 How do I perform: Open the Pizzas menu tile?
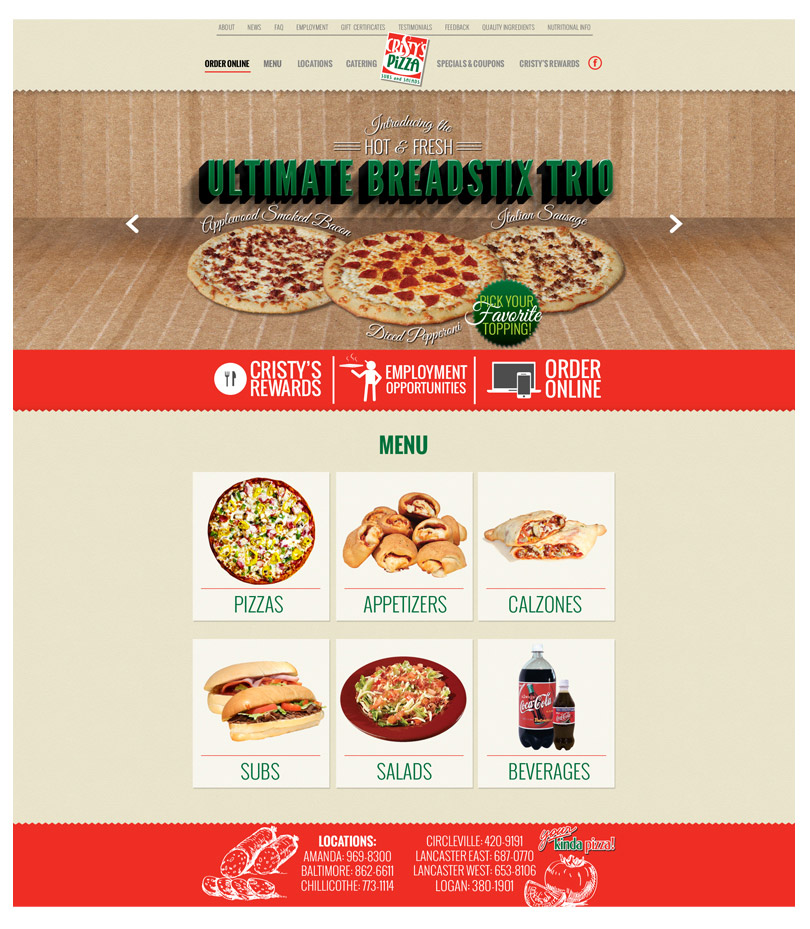coord(261,546)
